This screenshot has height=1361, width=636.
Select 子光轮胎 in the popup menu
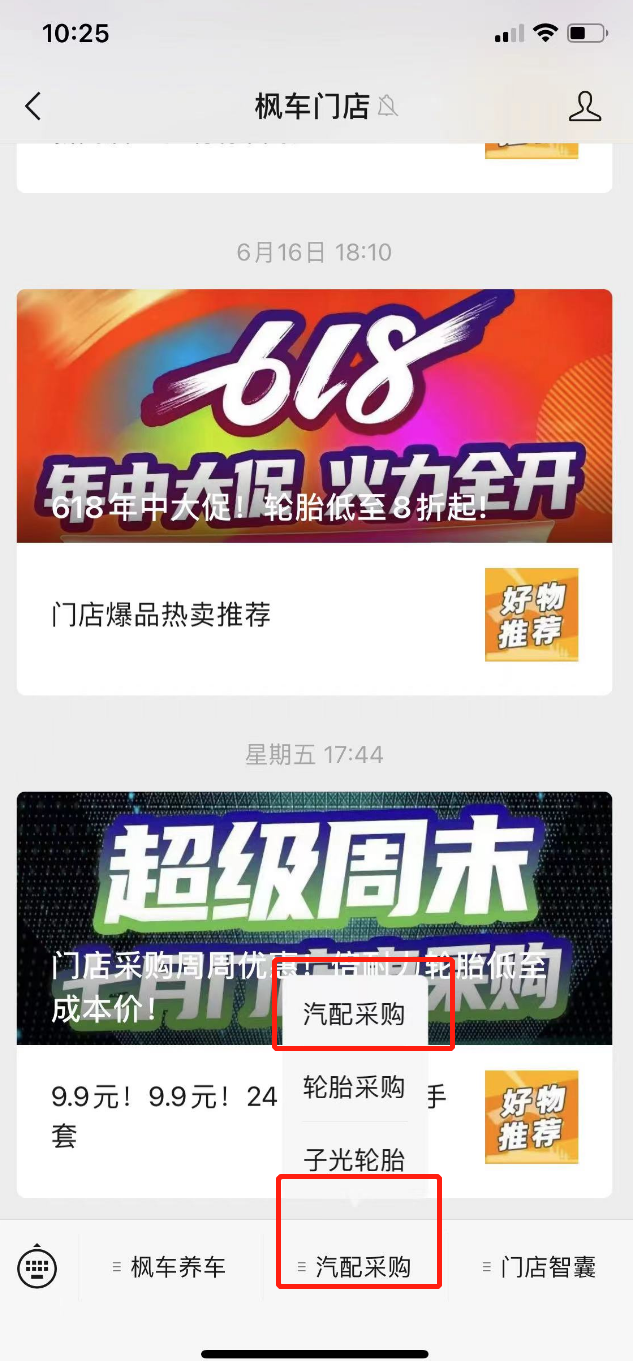click(x=354, y=1159)
